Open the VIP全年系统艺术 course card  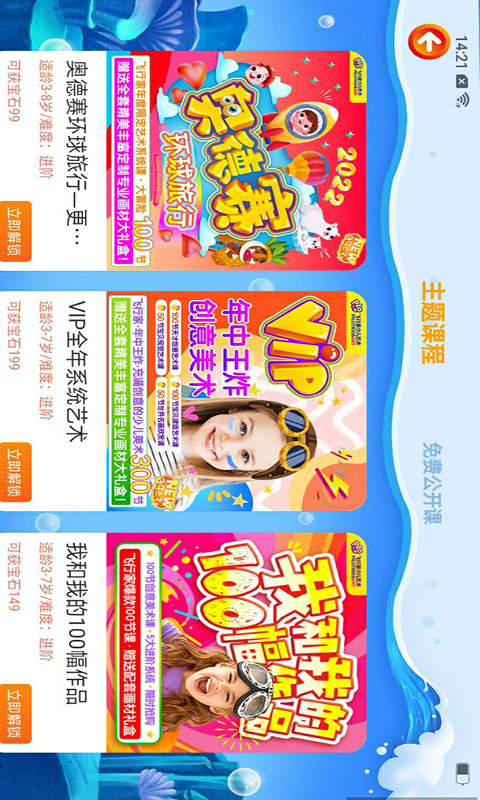tap(183, 401)
